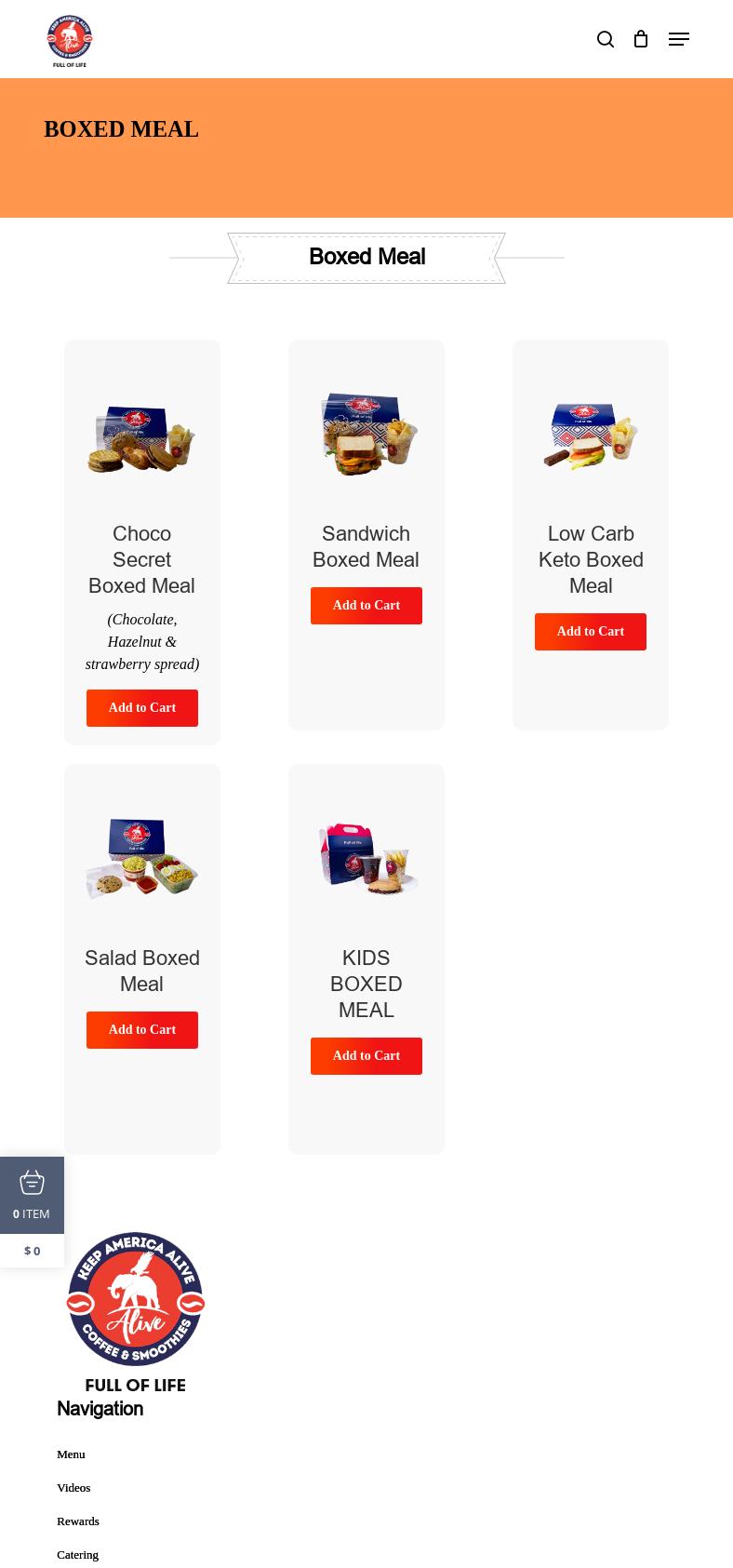
Task: View the Sandwich Boxed Meal picture
Action: coord(366,434)
